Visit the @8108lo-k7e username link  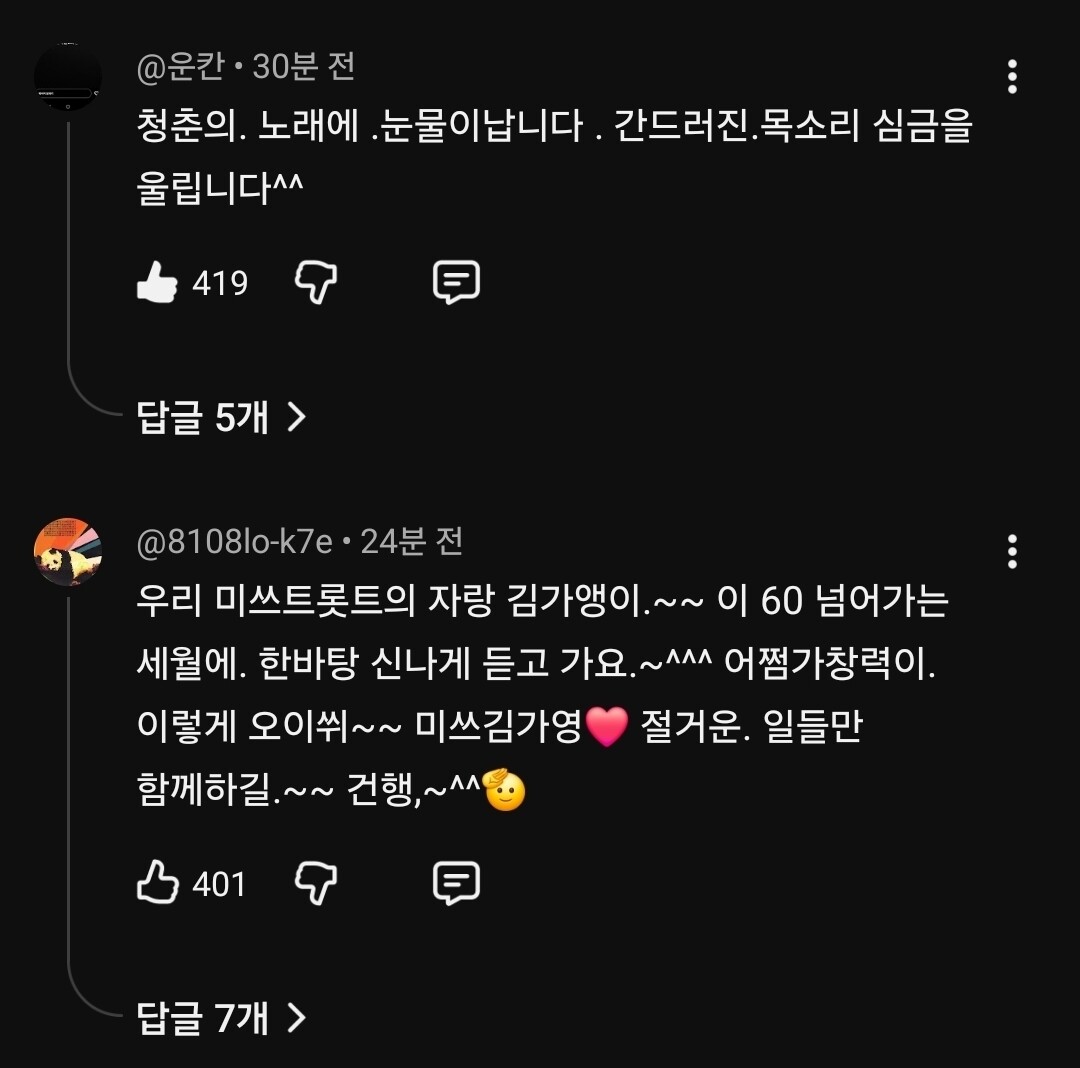[235, 542]
